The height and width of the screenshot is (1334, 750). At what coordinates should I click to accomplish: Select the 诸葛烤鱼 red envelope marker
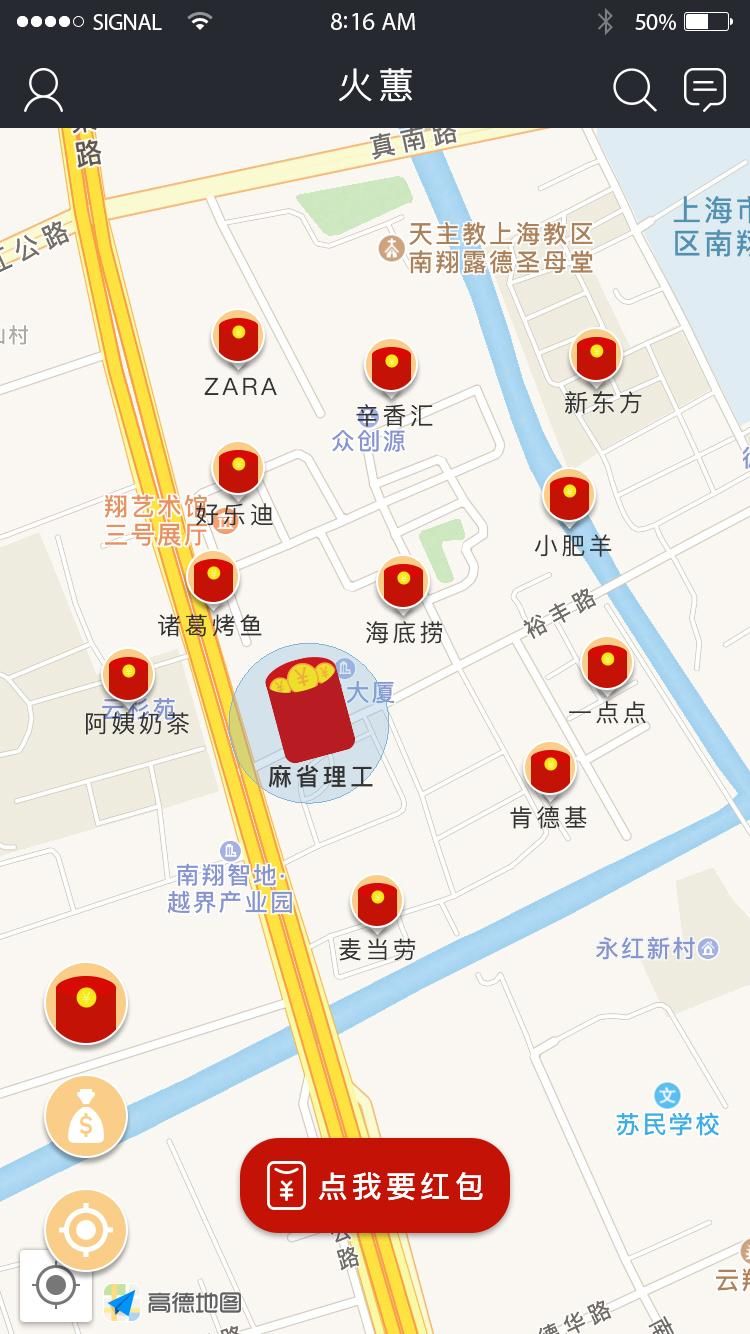[213, 575]
